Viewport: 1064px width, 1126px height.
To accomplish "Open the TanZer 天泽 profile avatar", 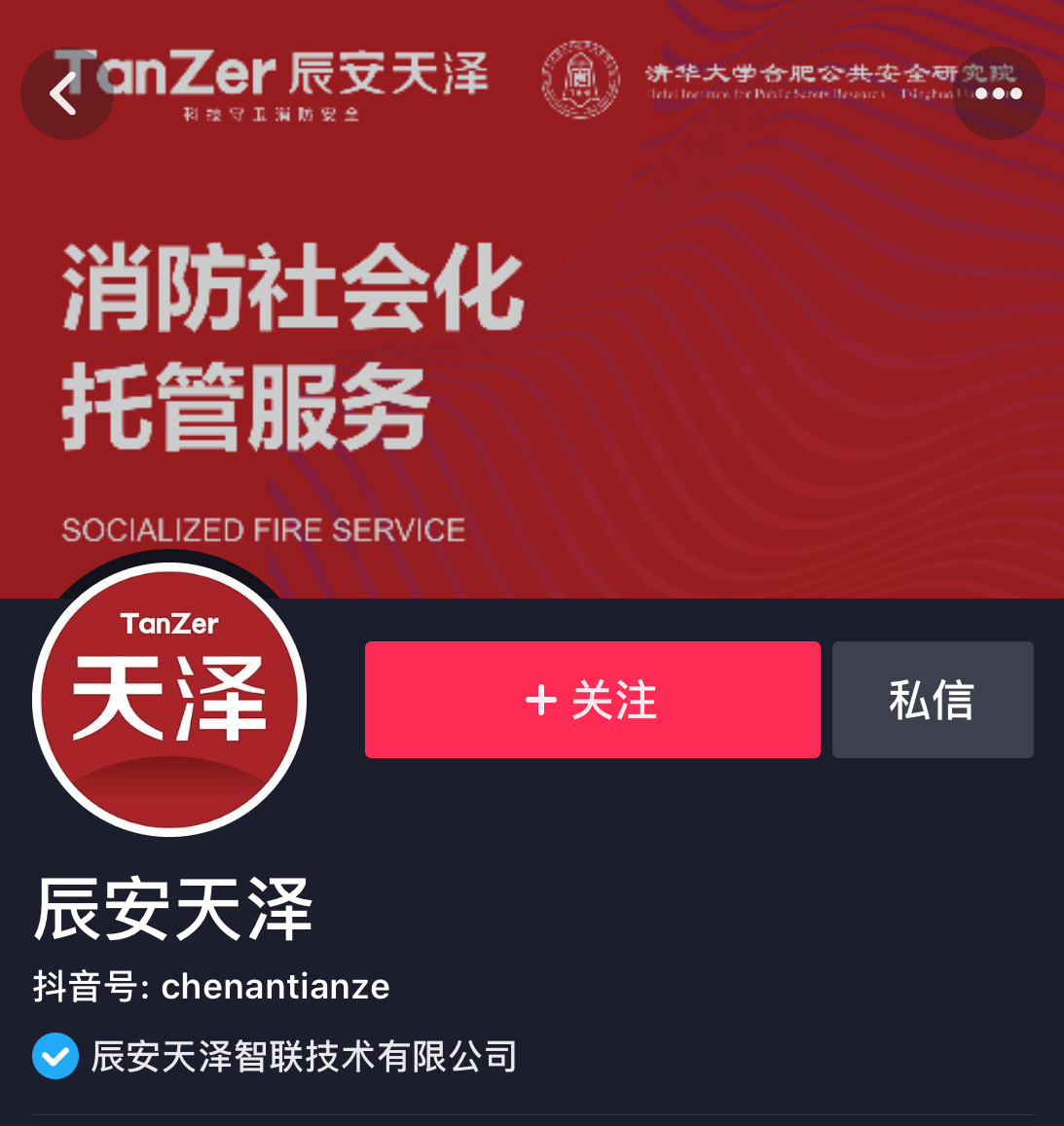I will pyautogui.click(x=169, y=700).
